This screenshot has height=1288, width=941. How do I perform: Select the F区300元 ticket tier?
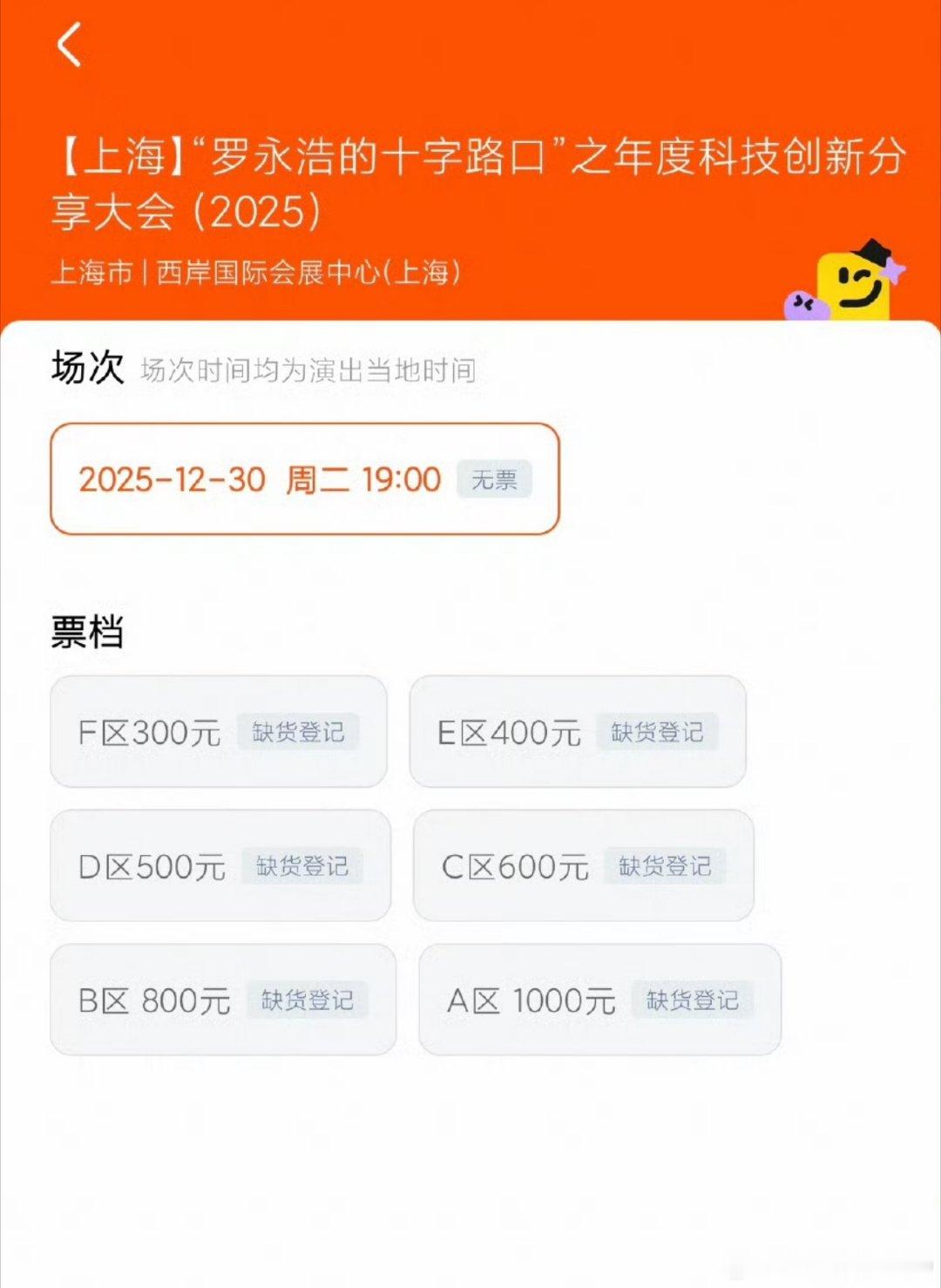(x=152, y=732)
